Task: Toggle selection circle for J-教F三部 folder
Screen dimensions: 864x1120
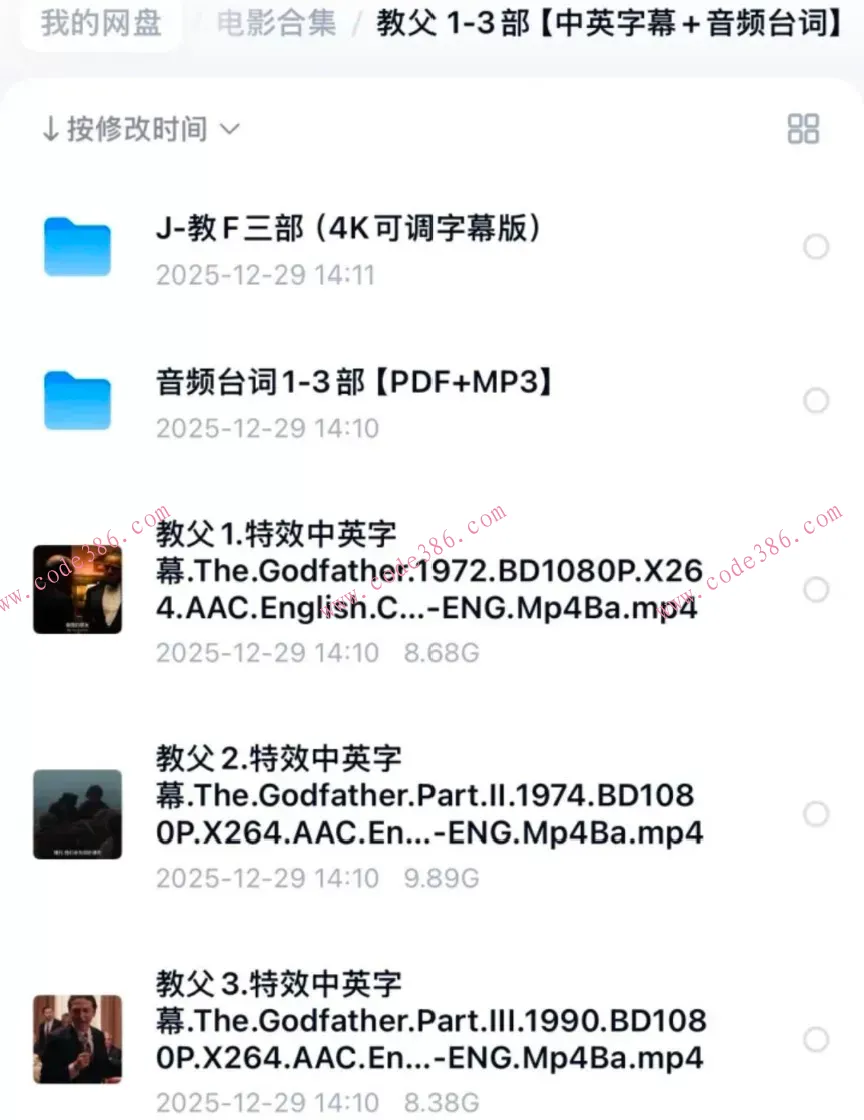Action: [x=817, y=247]
